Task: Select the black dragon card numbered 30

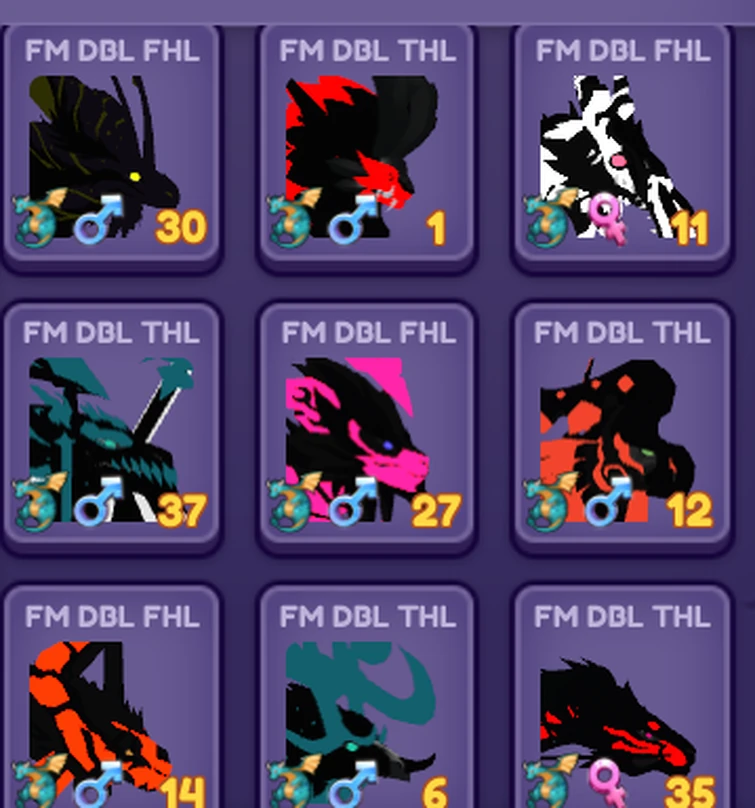Action: [x=110, y=150]
